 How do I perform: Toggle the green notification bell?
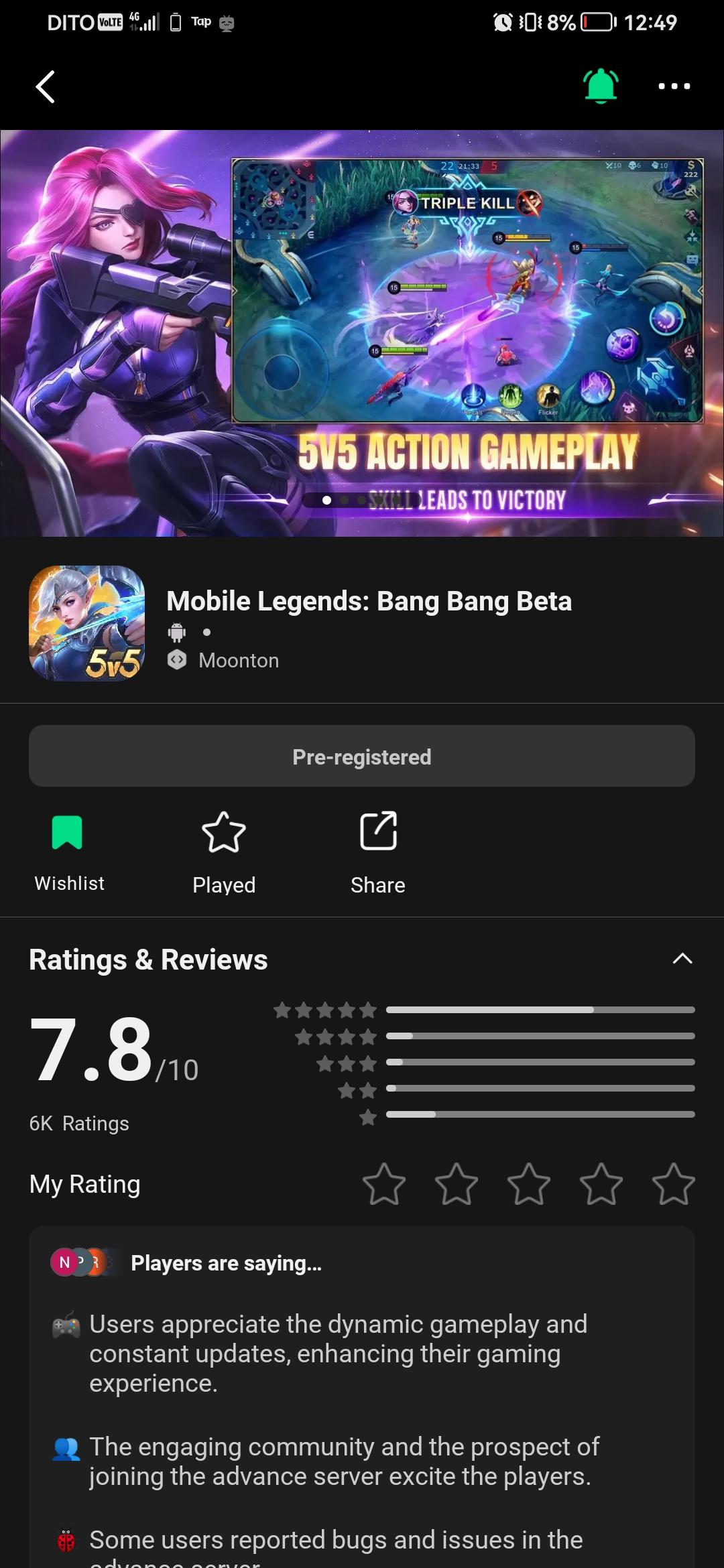(x=601, y=86)
